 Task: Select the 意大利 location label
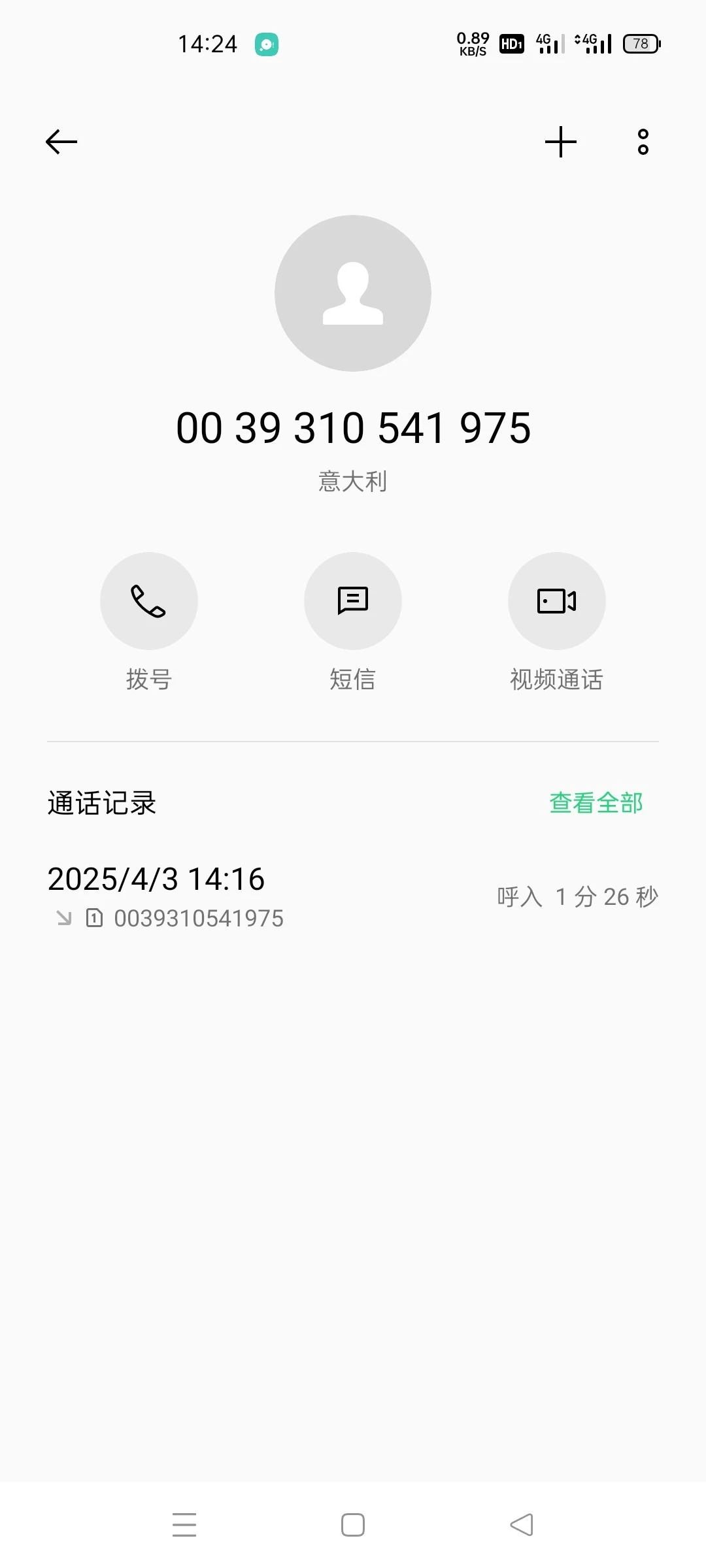[353, 481]
